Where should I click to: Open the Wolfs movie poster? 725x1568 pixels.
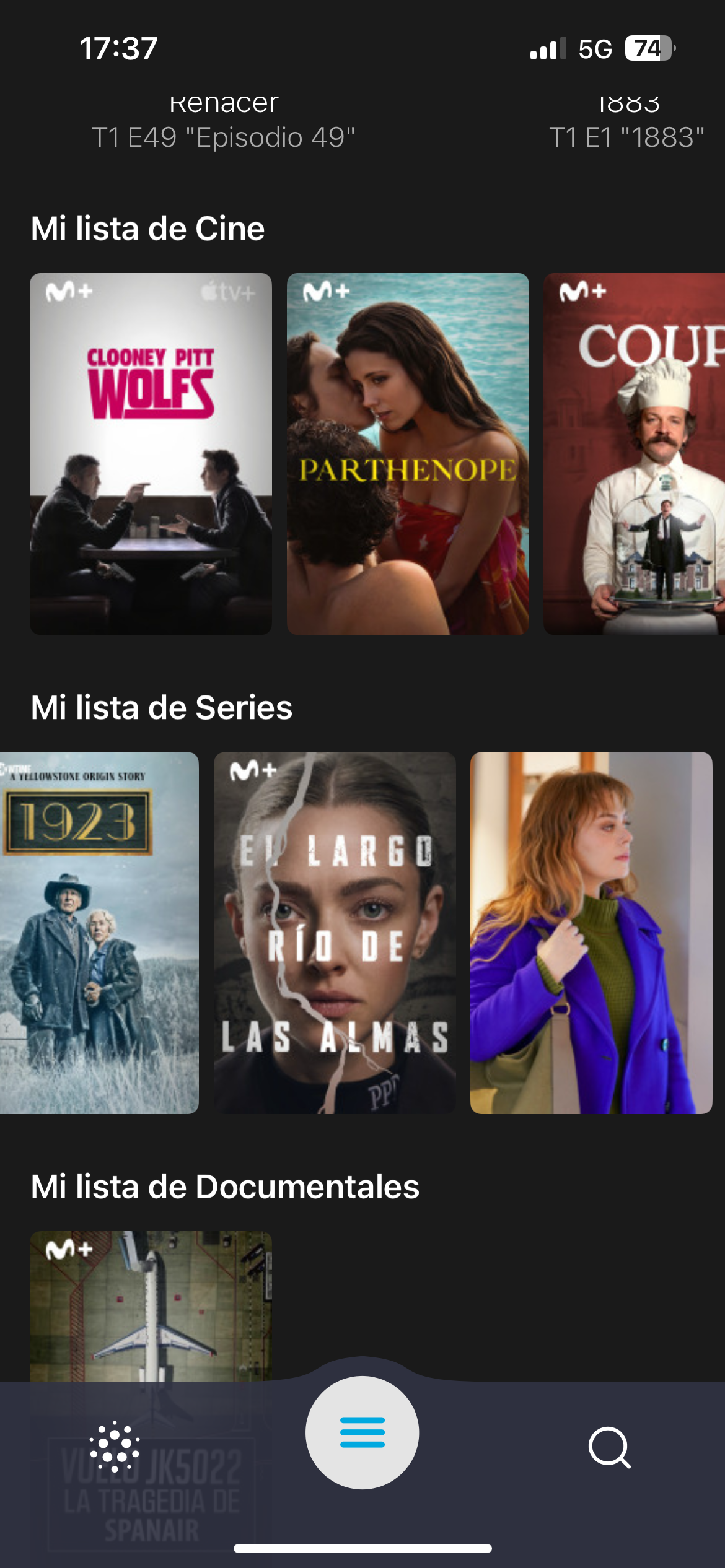(151, 453)
